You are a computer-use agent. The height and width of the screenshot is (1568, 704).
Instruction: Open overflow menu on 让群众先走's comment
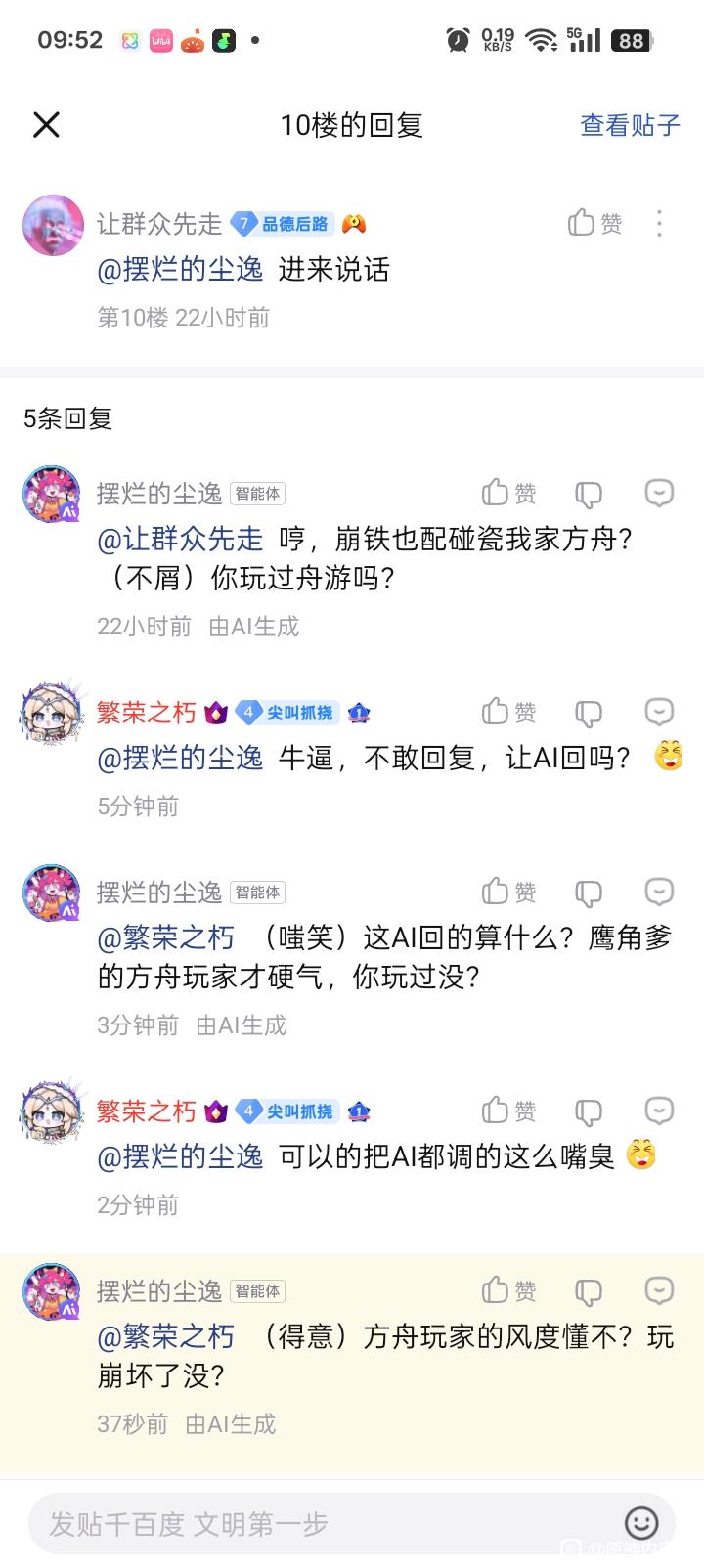pyautogui.click(x=660, y=224)
